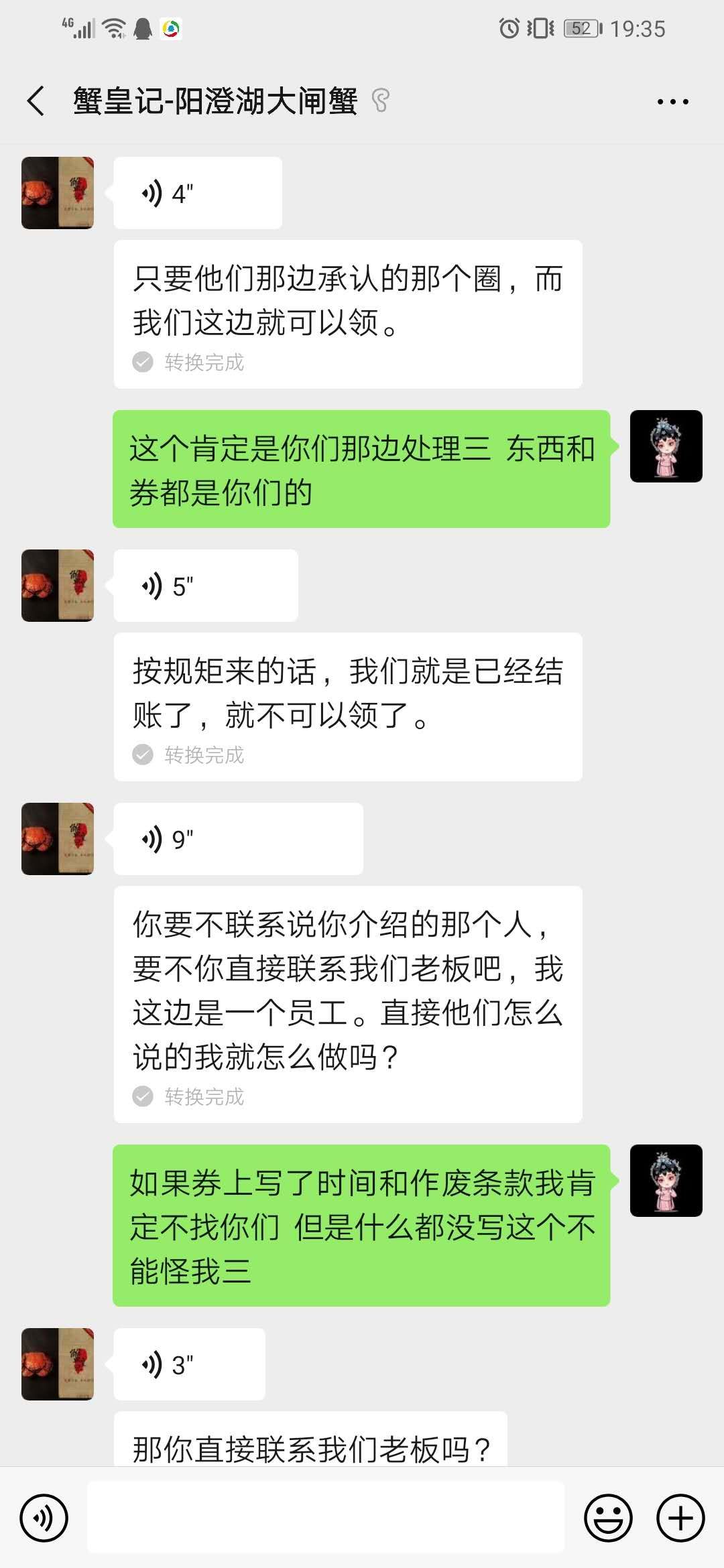Play the 3-second voice message
This screenshot has width=724, height=1568.
click(189, 1365)
